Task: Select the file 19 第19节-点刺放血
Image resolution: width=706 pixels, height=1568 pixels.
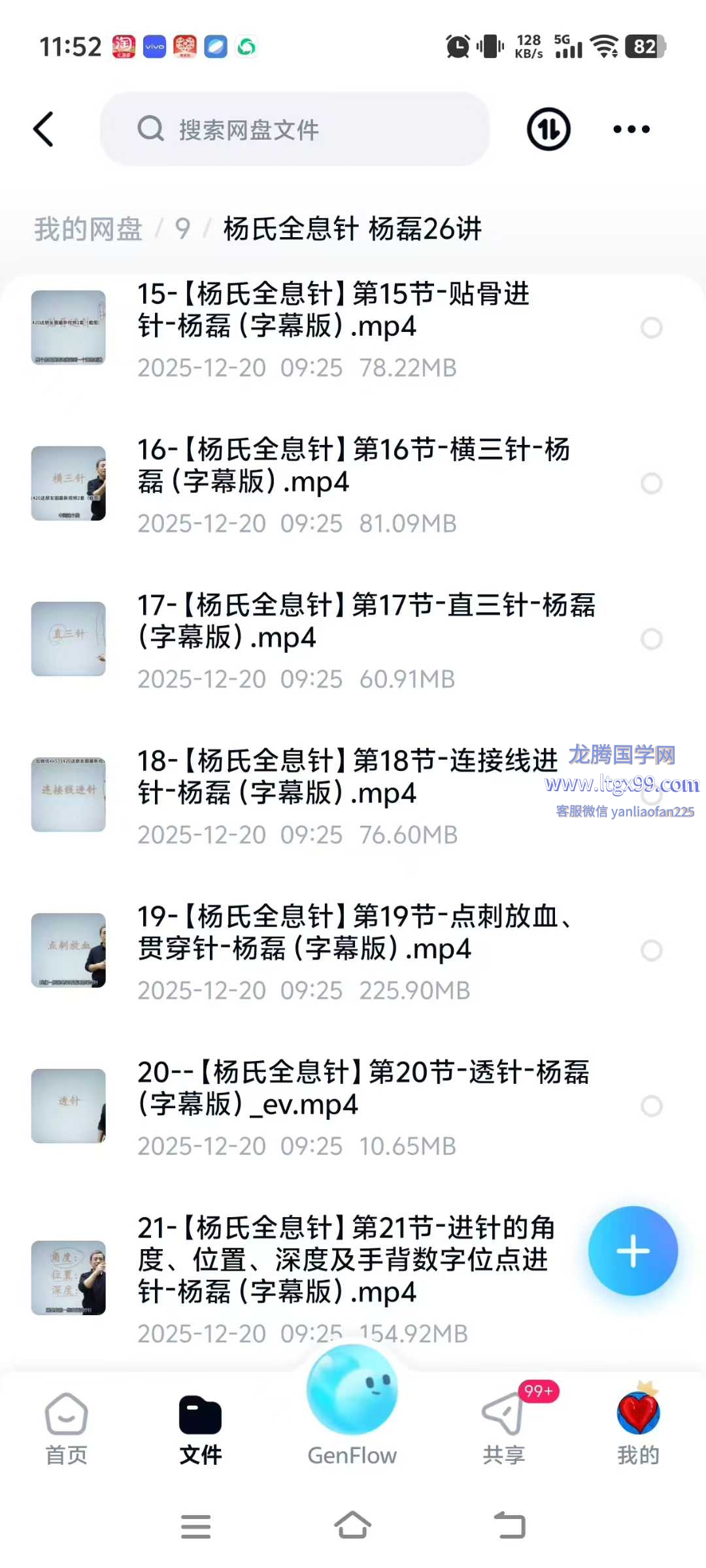Action: (651, 951)
